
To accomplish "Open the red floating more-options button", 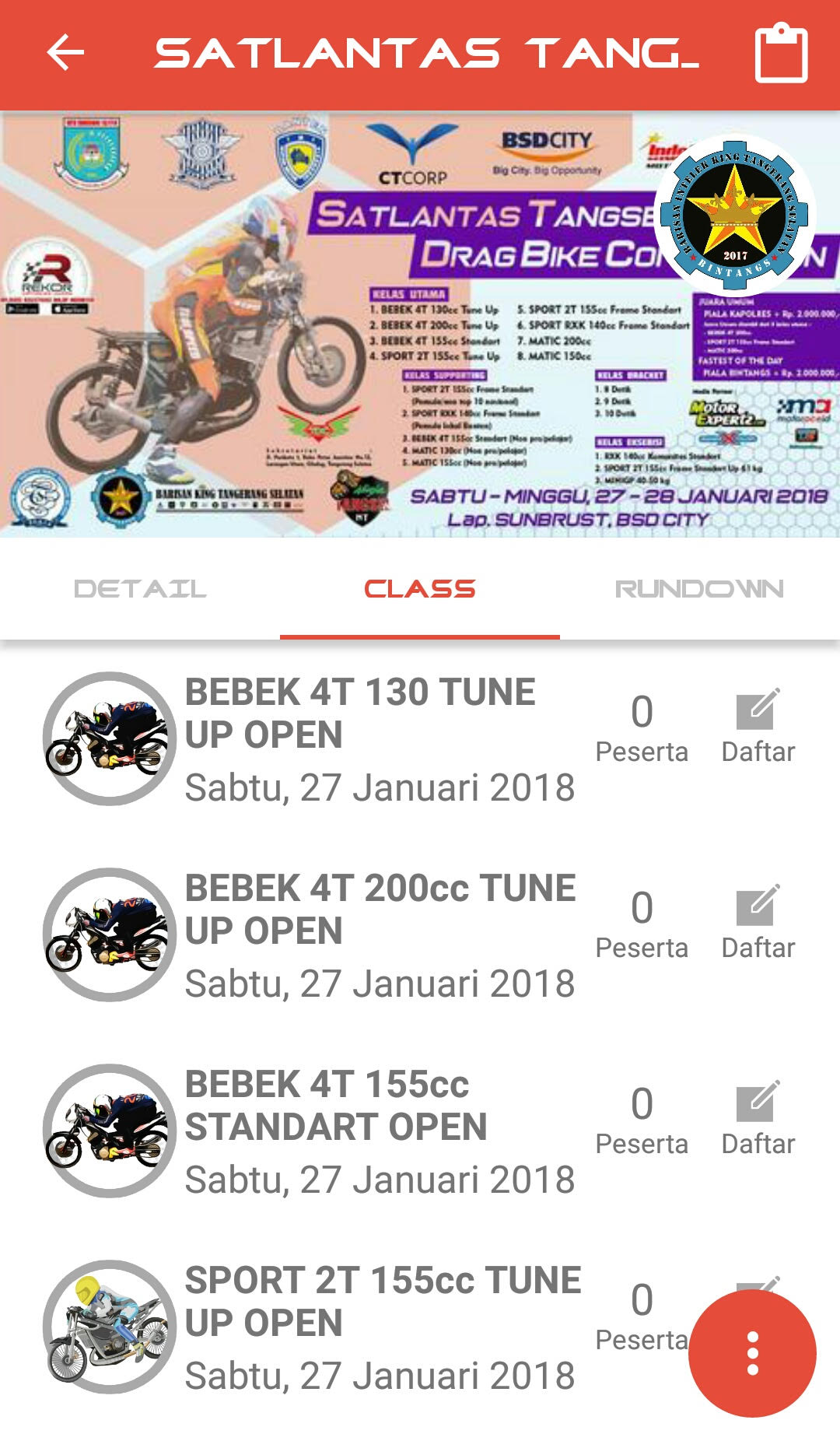I will [x=752, y=1354].
